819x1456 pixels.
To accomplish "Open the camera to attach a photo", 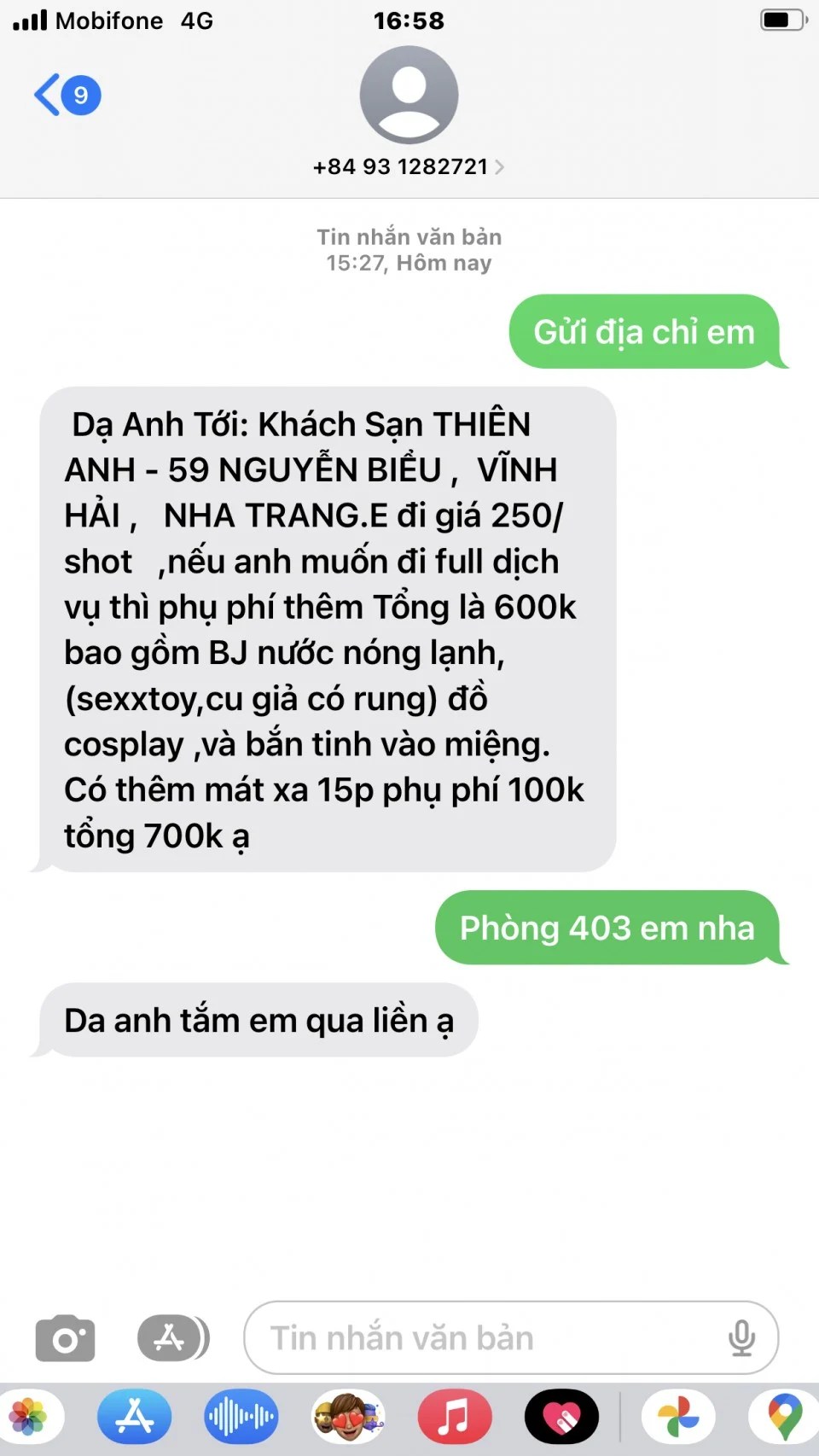I will (65, 1338).
